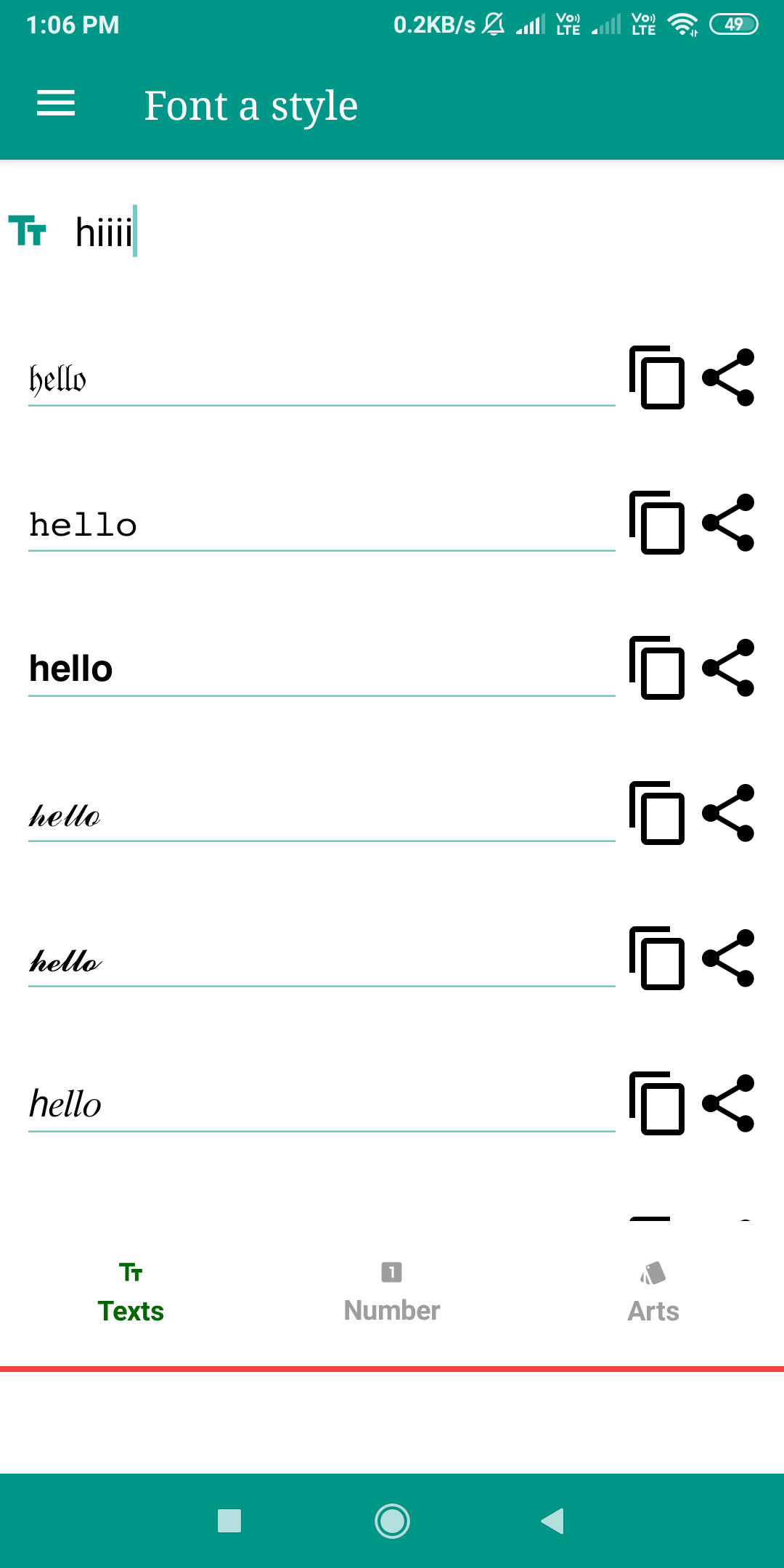Select the Texts tab

[x=131, y=1294]
